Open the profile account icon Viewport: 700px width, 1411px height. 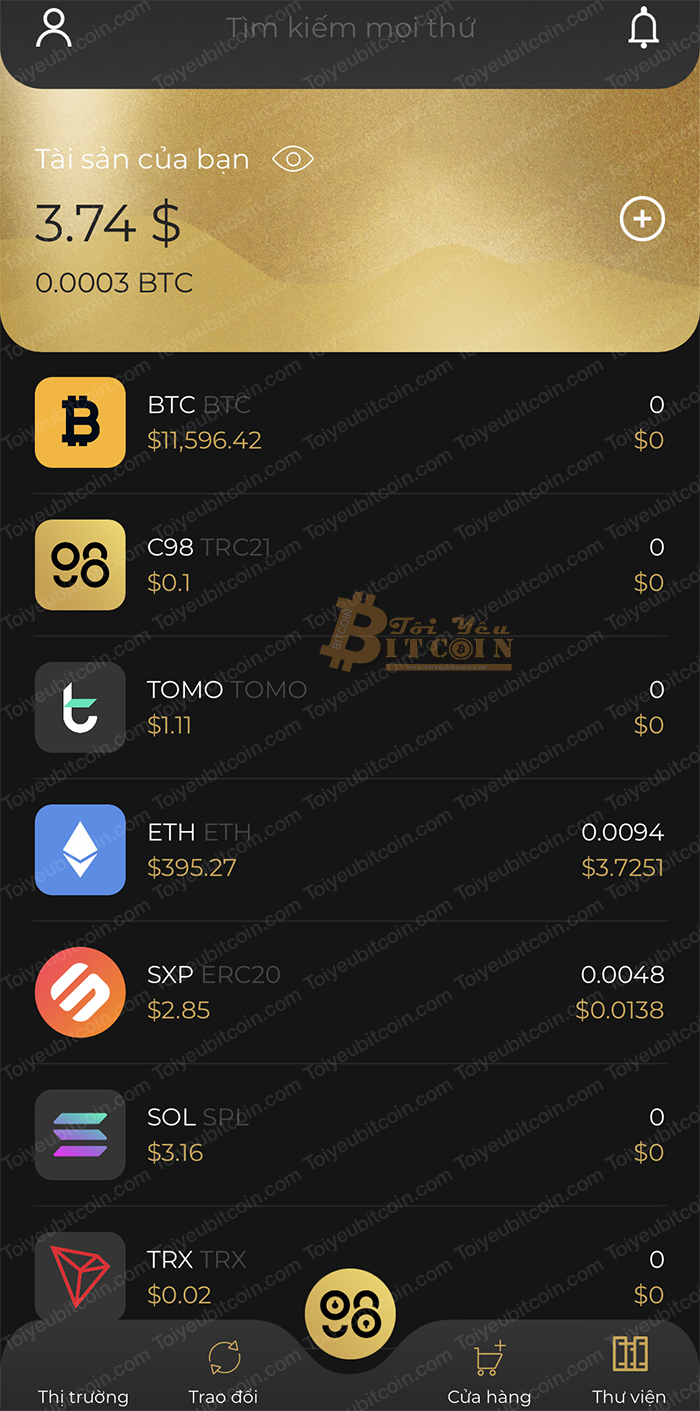pos(54,28)
